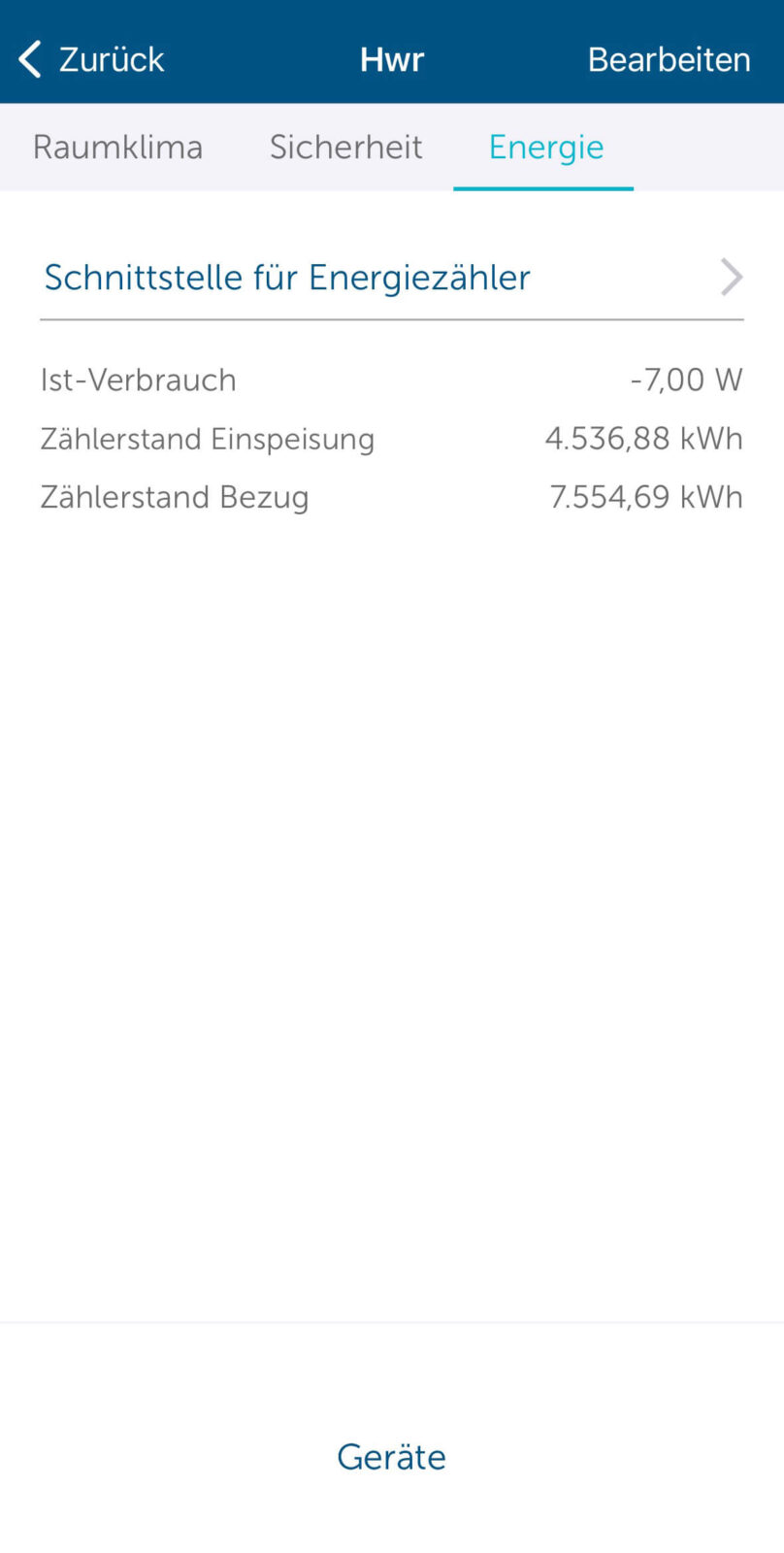This screenshot has width=784, height=1553.
Task: Tap Bearbeiten to edit the room
Action: click(669, 59)
